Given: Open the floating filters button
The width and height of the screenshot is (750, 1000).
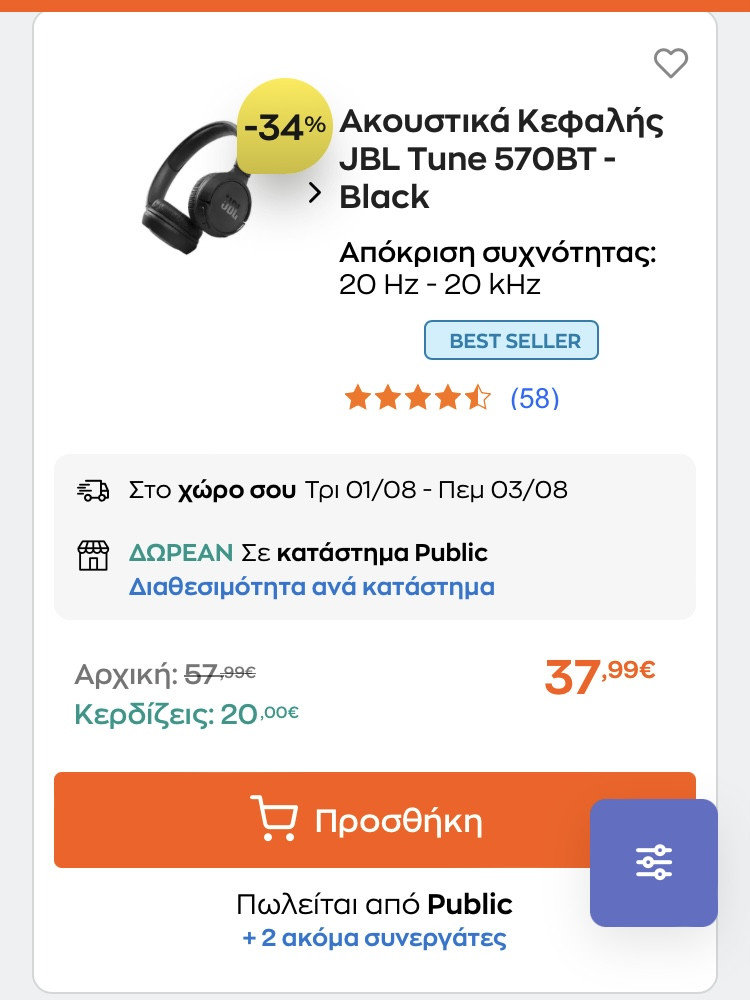Looking at the screenshot, I should click(654, 862).
